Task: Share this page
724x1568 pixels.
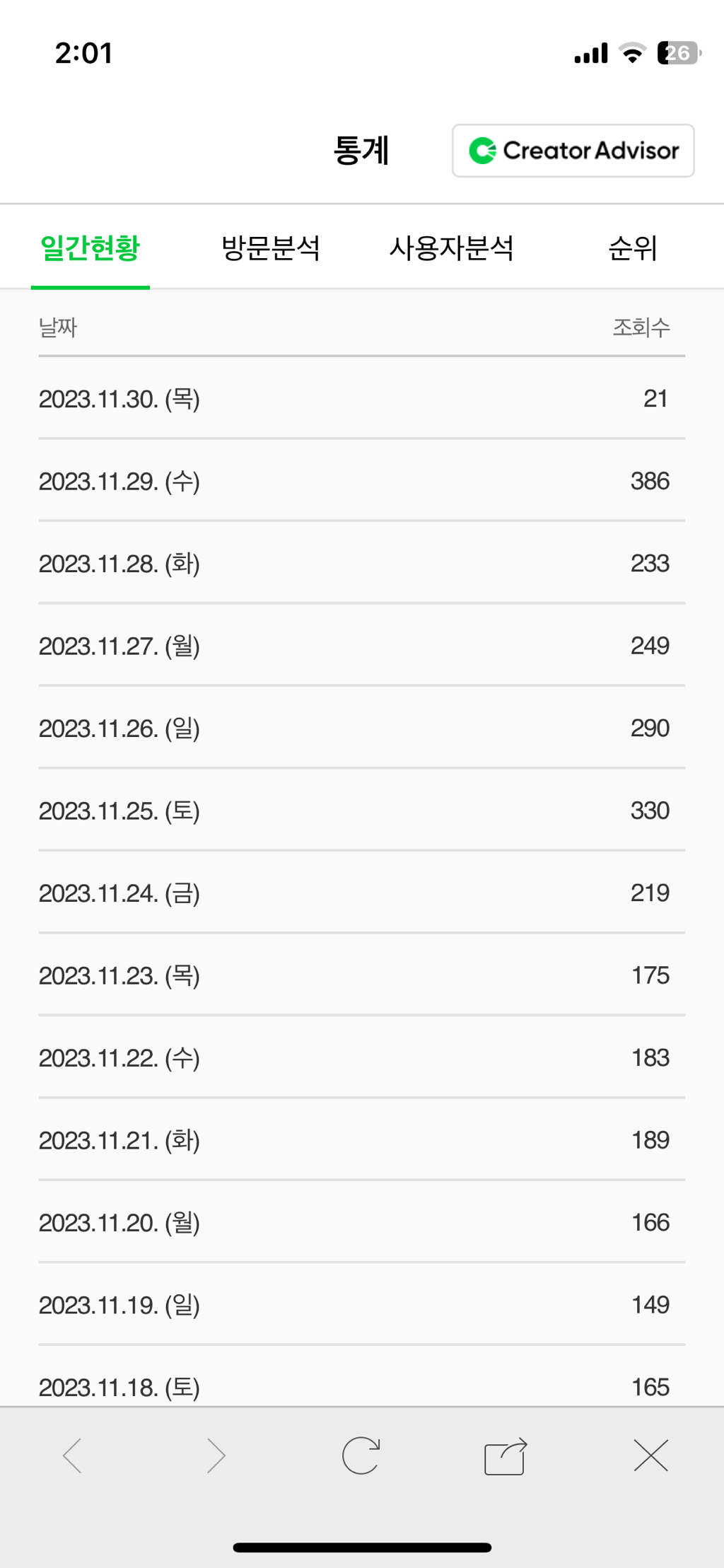Action: click(506, 1456)
